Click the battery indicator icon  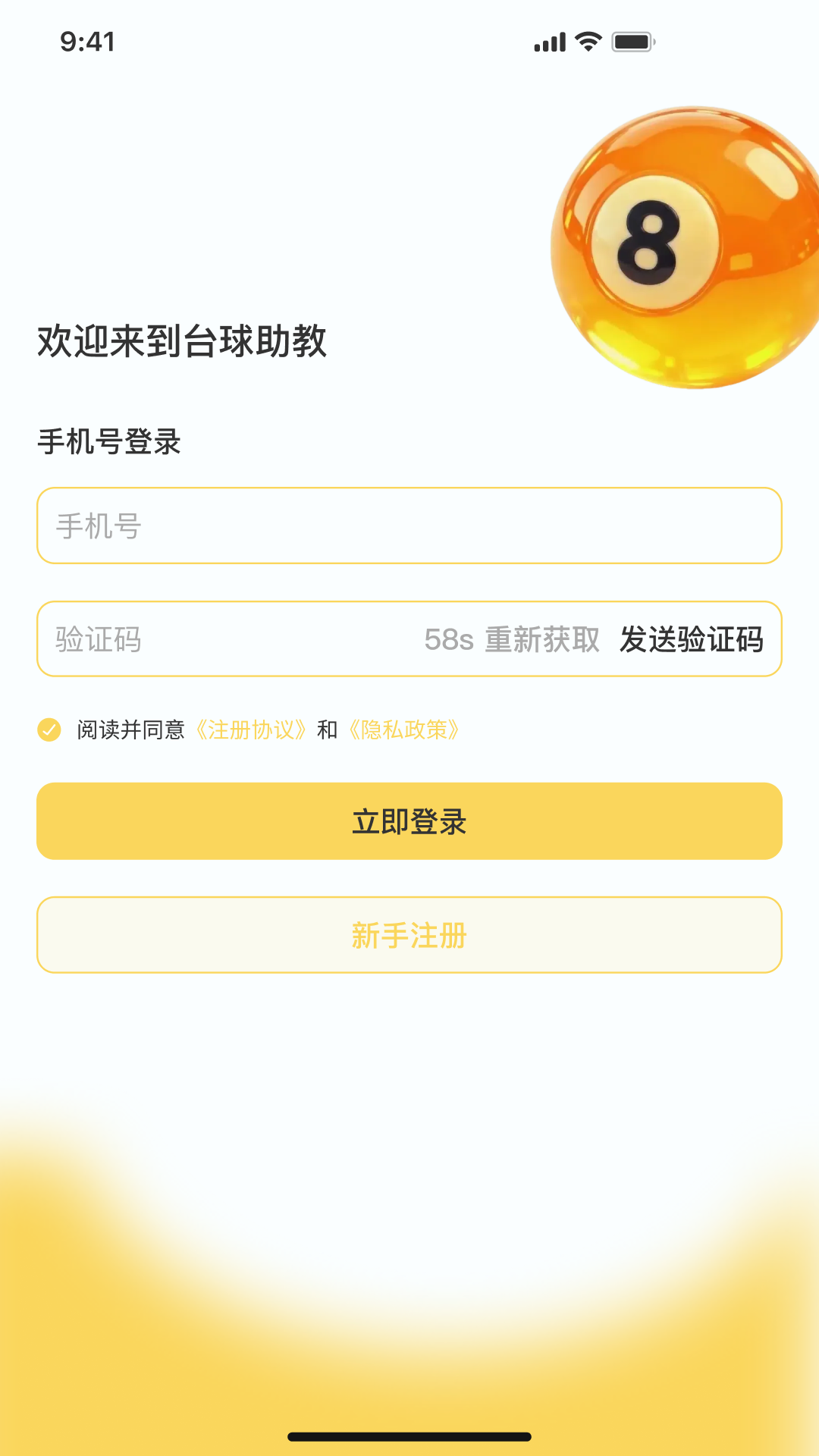pyautogui.click(x=634, y=43)
